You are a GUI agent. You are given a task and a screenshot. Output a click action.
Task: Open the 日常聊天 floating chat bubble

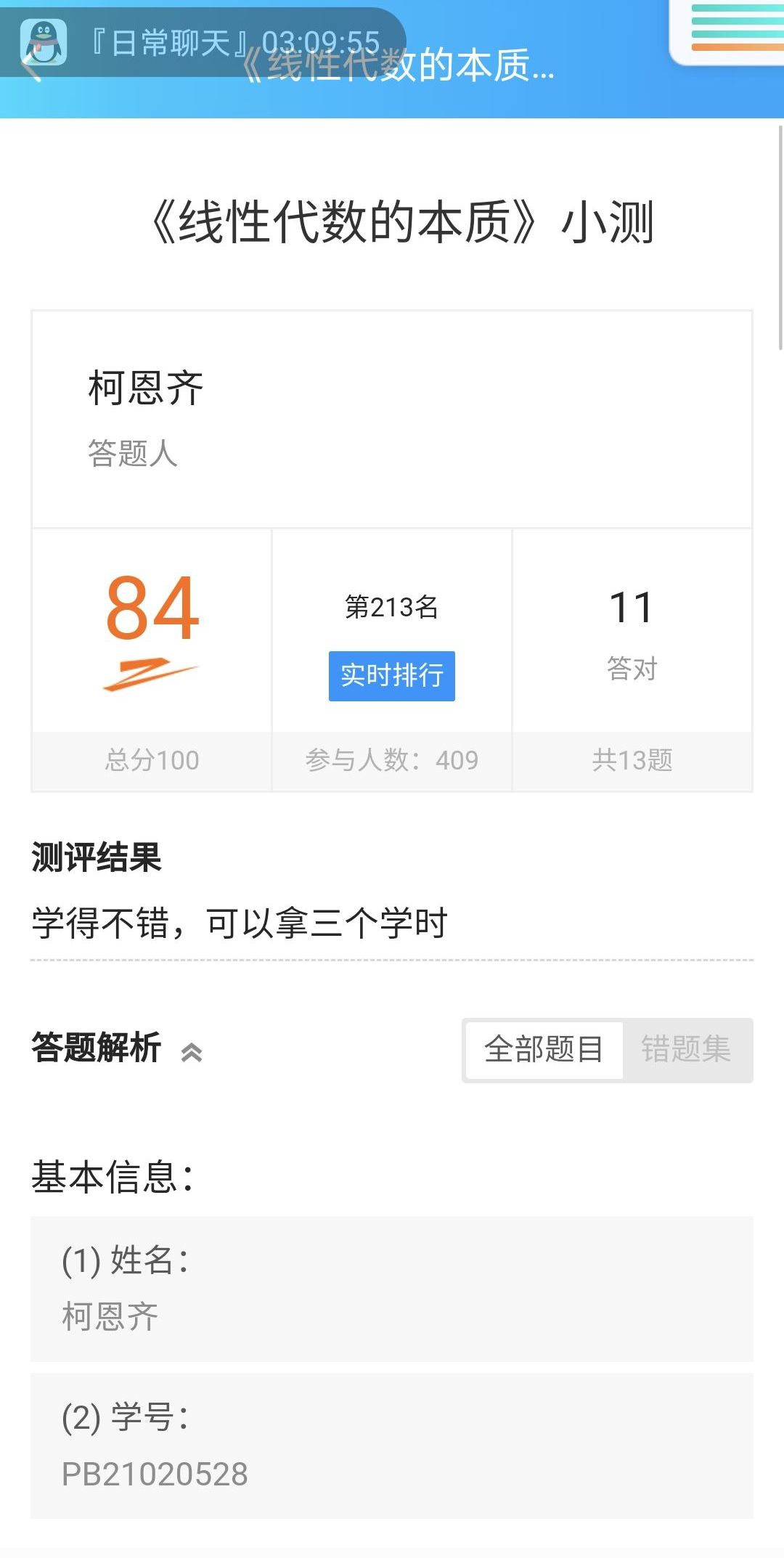(x=202, y=42)
